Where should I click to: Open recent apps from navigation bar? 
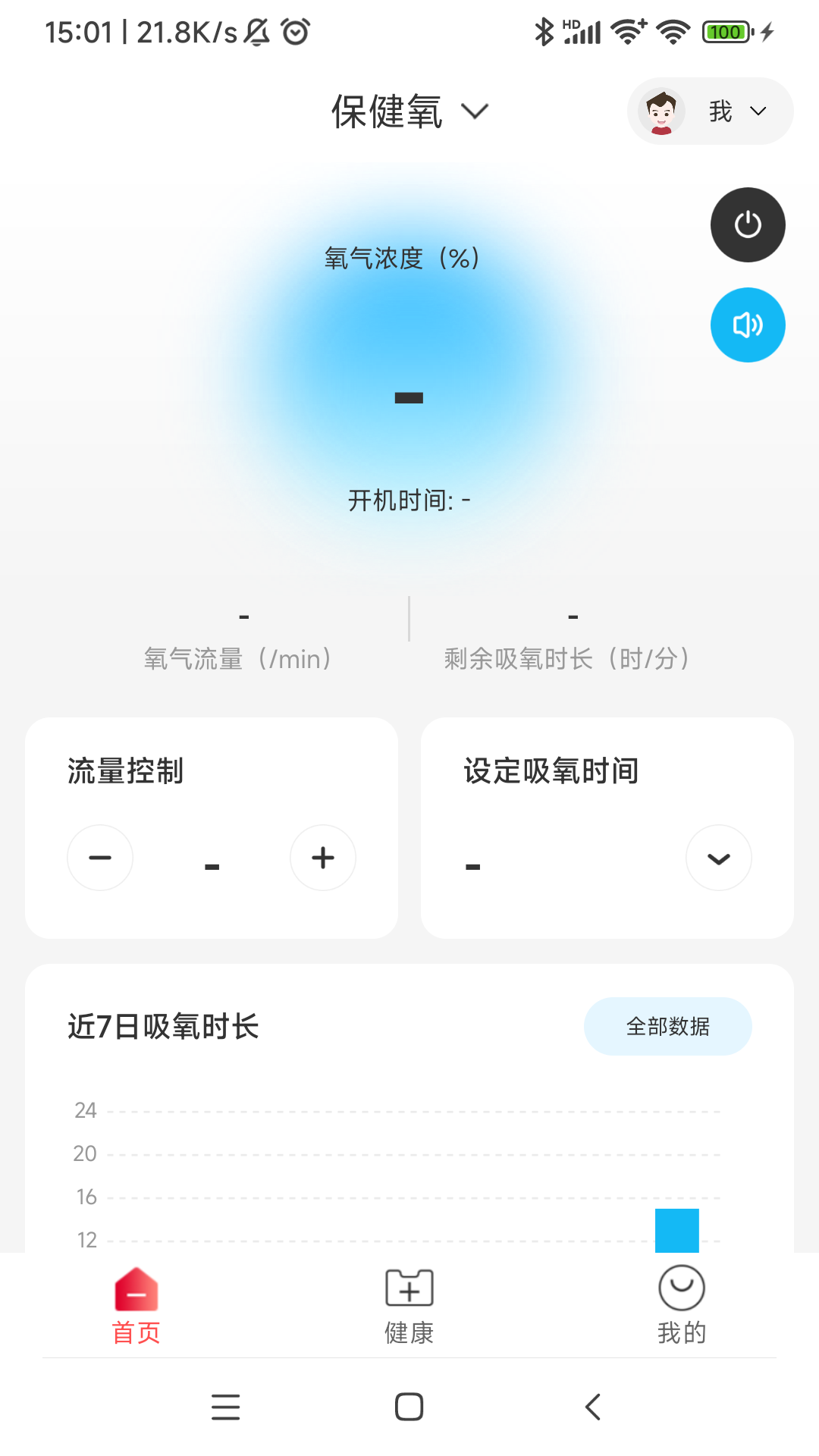(226, 1407)
